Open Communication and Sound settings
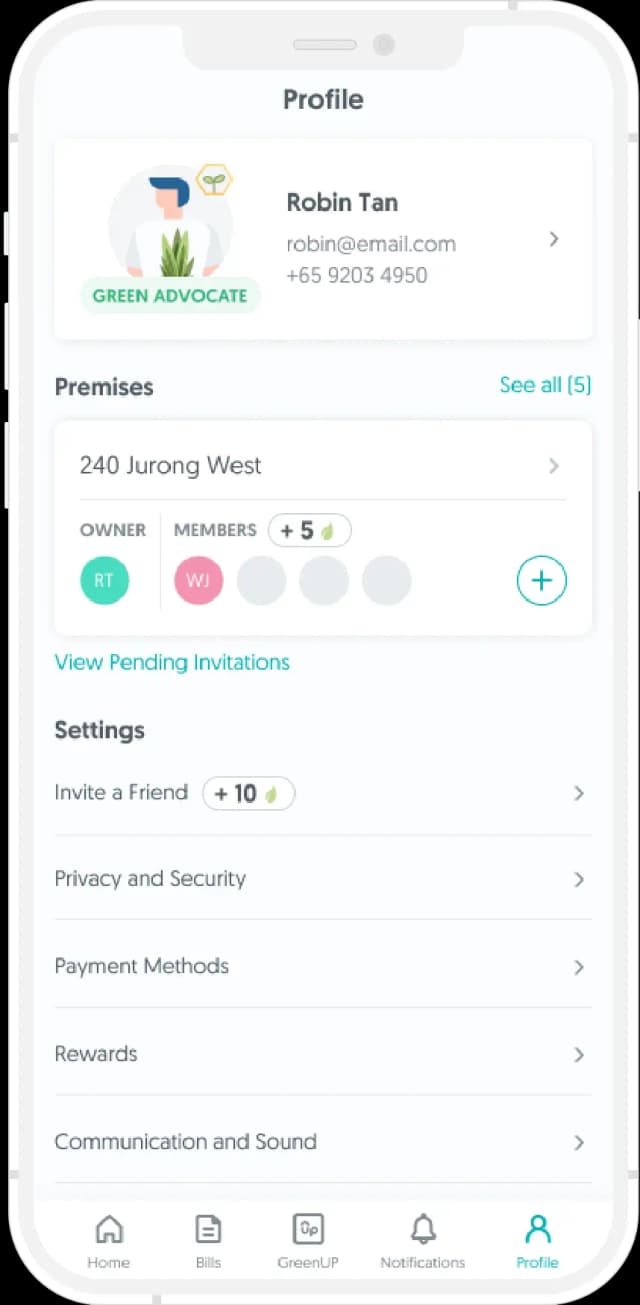The image size is (640, 1305). coord(320,1142)
